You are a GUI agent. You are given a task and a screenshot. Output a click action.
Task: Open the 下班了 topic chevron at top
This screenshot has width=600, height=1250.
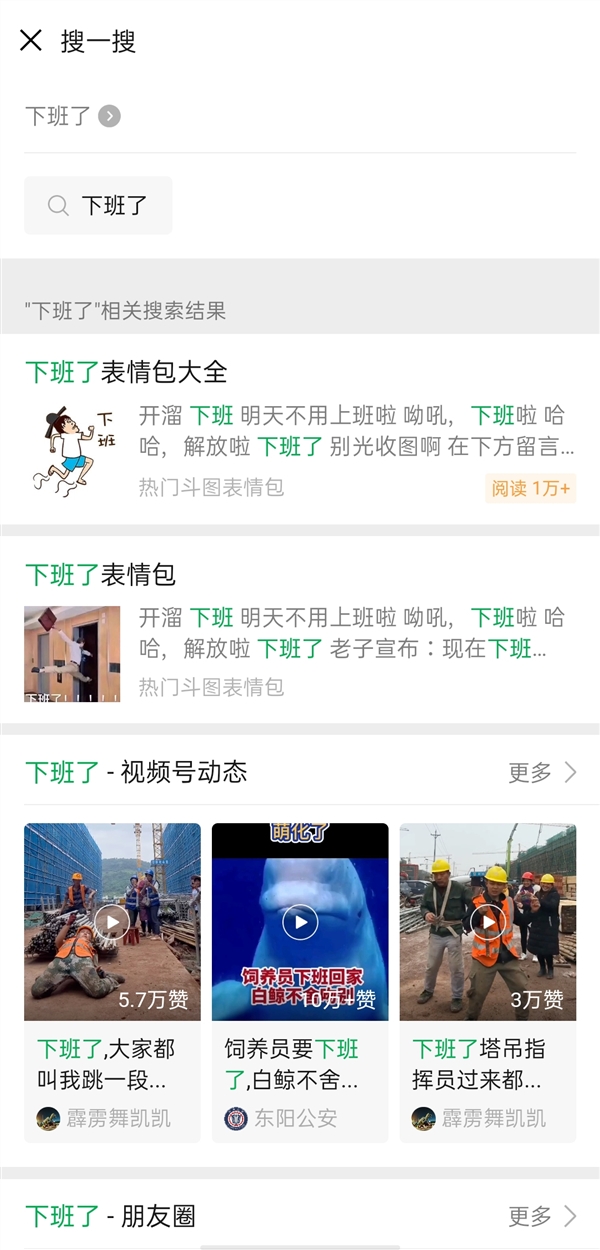109,116
